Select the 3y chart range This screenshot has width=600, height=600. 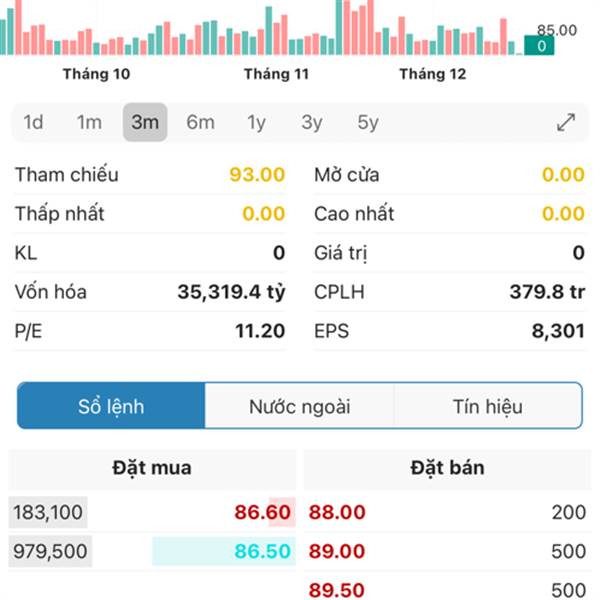click(x=312, y=123)
